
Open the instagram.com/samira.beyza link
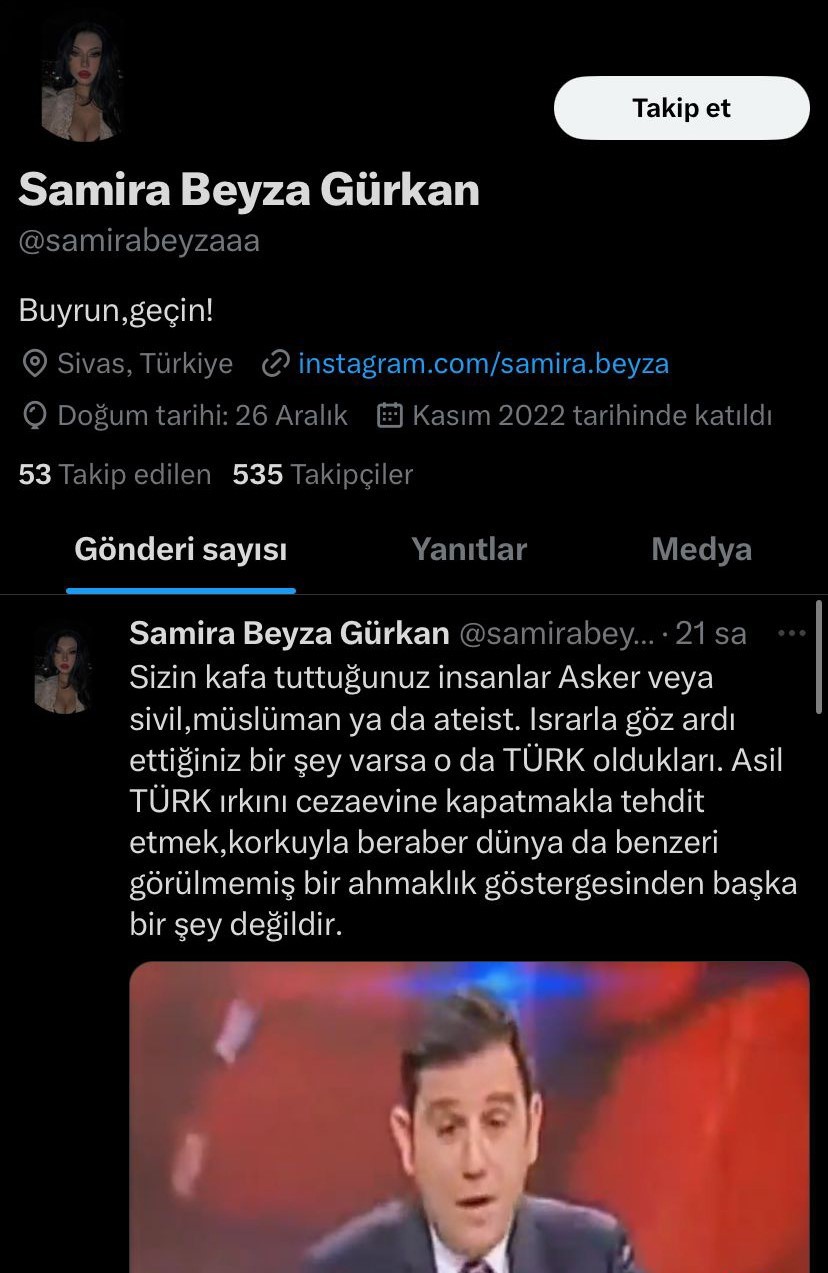point(483,363)
